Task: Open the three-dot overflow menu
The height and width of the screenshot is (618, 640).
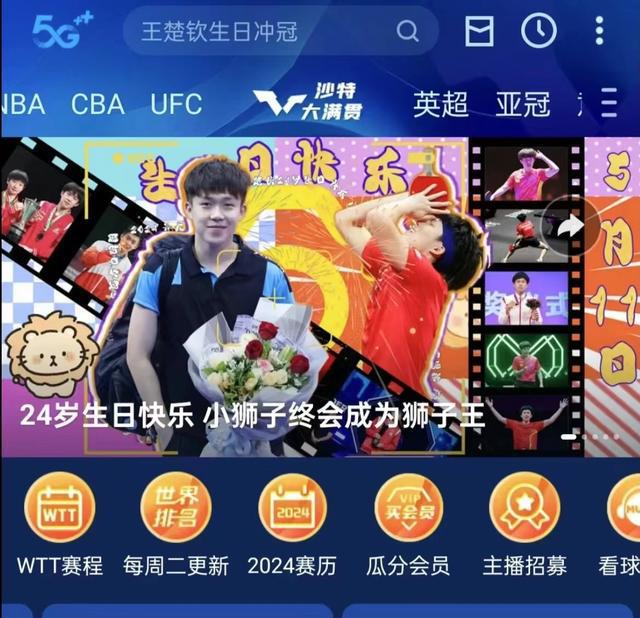Action: tap(599, 31)
